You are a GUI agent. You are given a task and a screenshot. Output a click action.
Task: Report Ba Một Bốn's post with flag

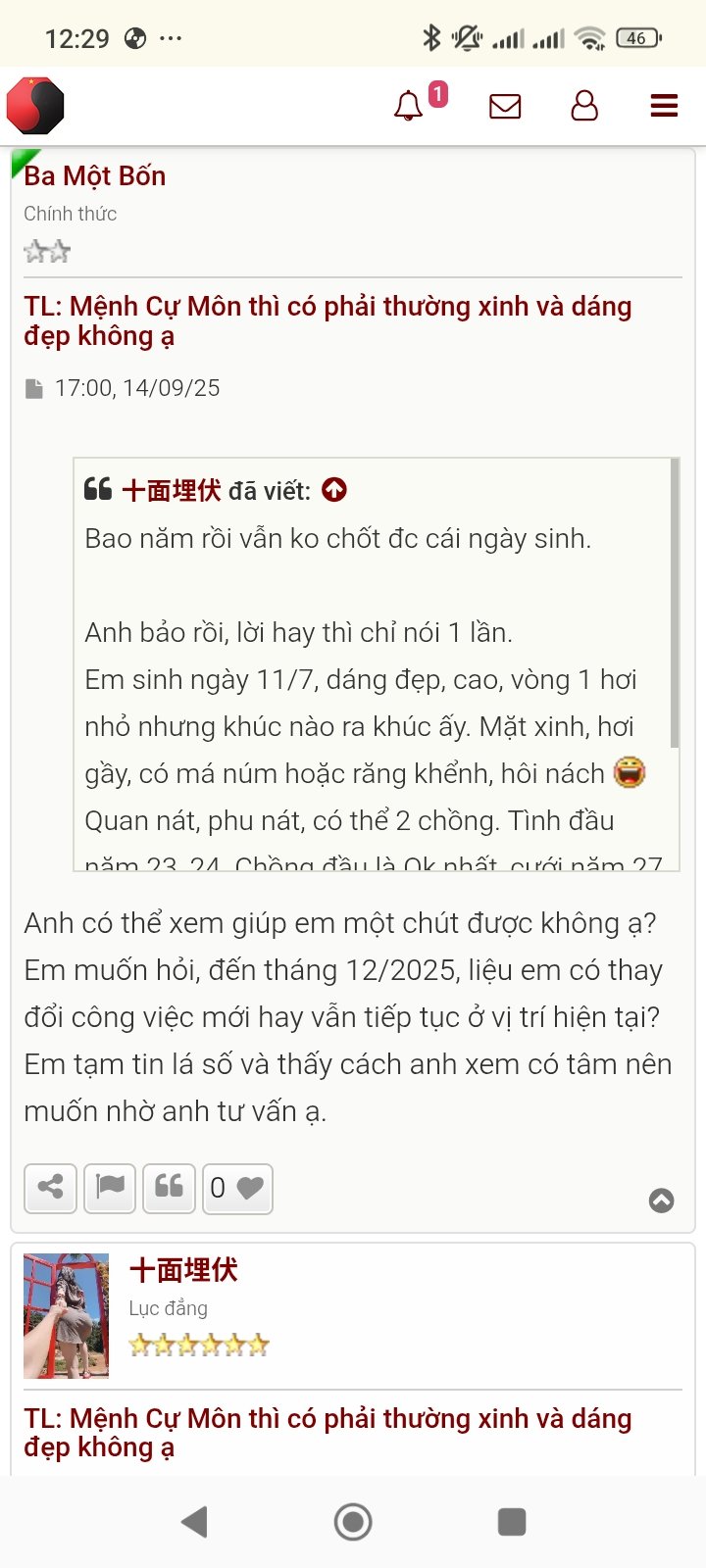click(x=110, y=1188)
